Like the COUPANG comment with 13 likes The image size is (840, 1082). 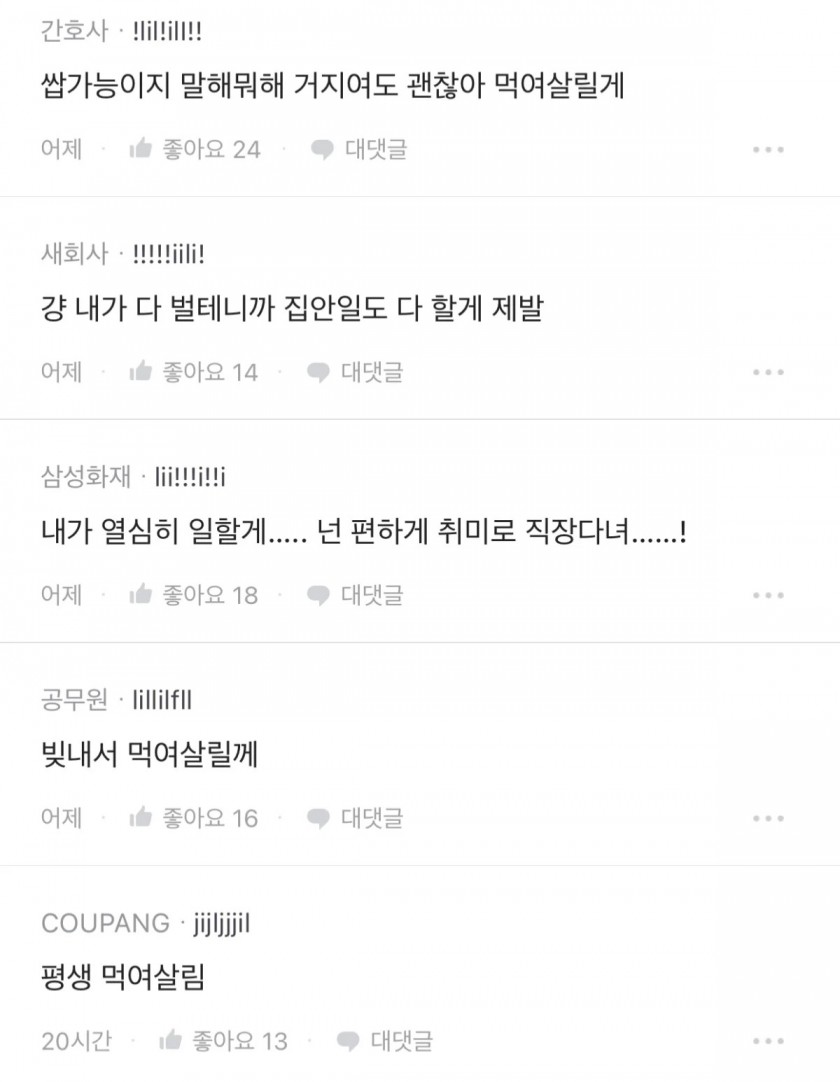tap(223, 1042)
